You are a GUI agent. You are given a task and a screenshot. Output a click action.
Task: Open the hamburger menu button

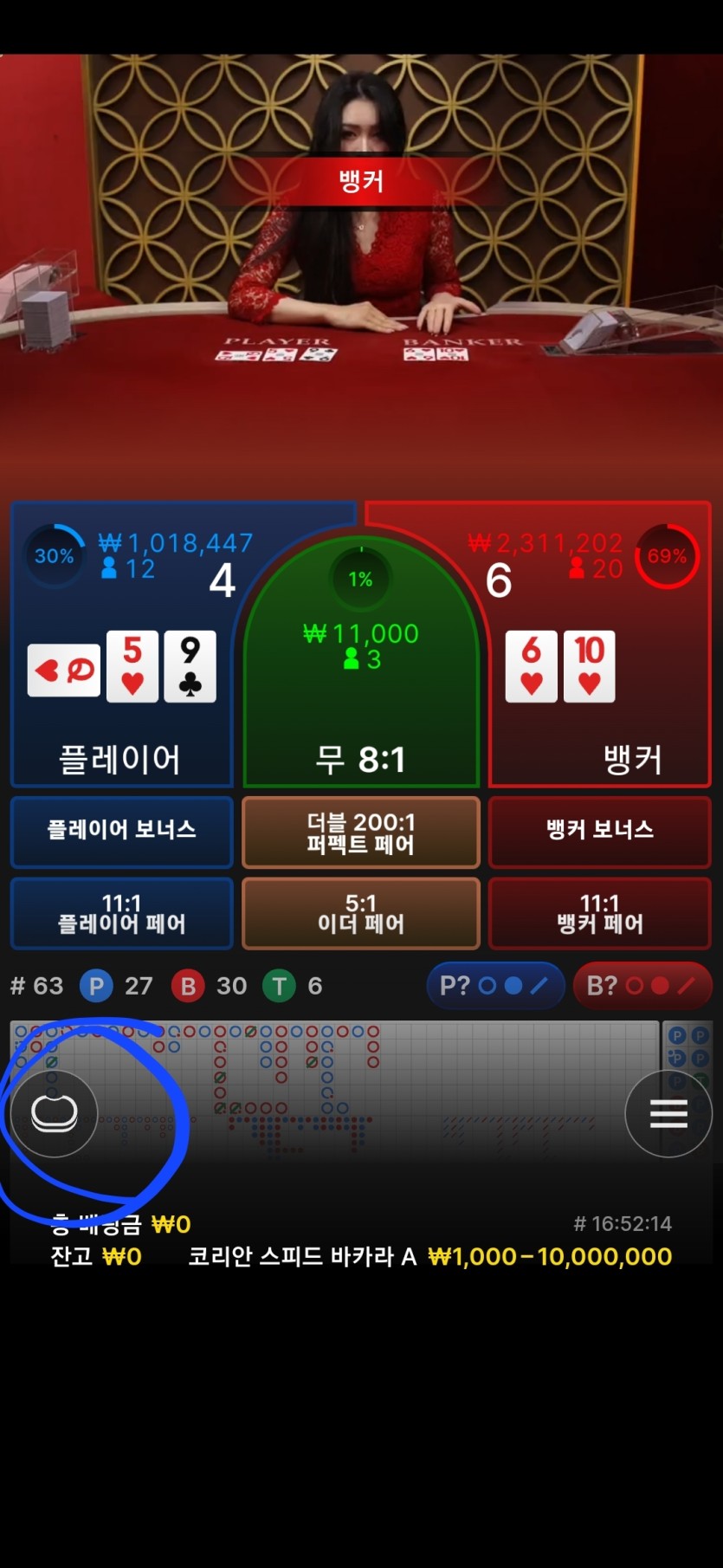point(668,1113)
